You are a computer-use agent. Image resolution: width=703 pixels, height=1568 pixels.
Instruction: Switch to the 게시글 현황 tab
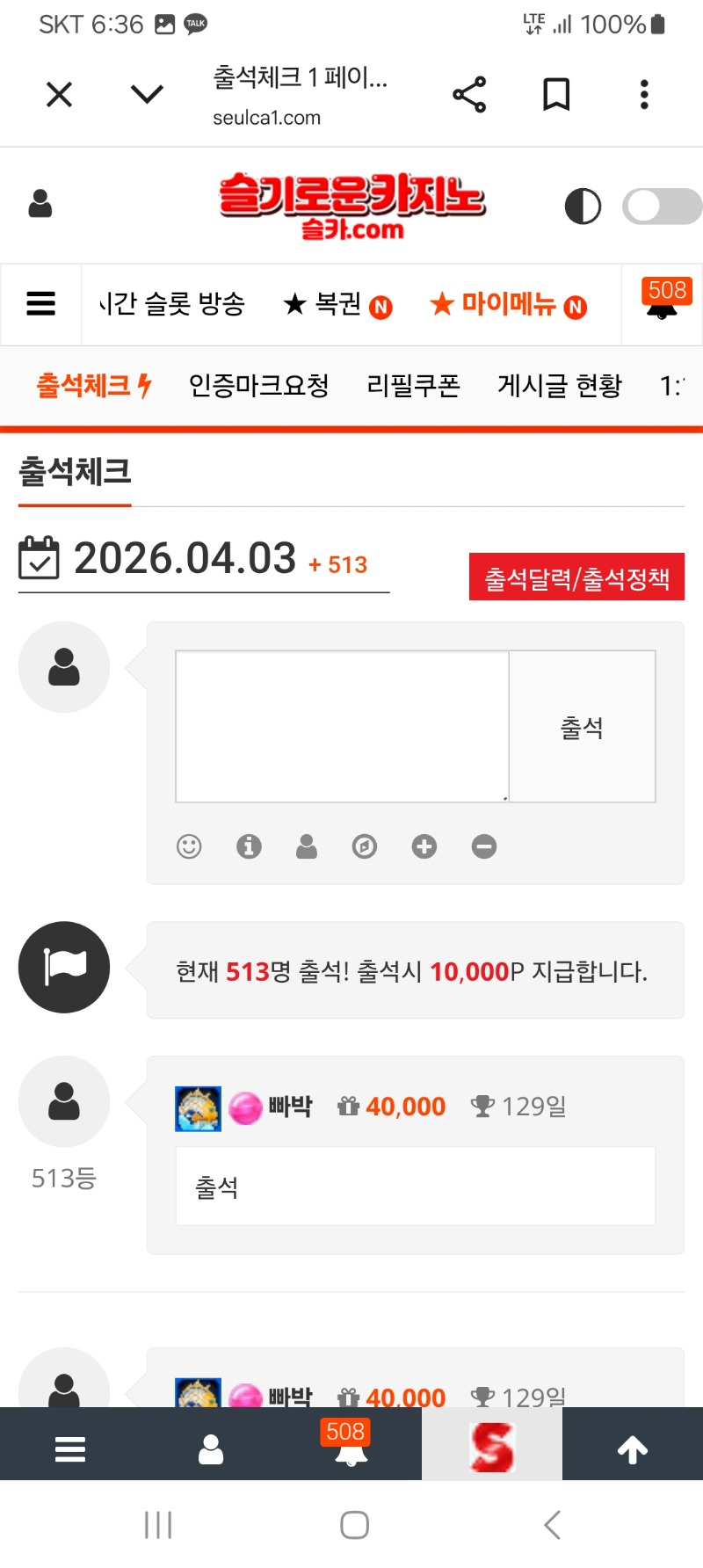click(x=560, y=385)
